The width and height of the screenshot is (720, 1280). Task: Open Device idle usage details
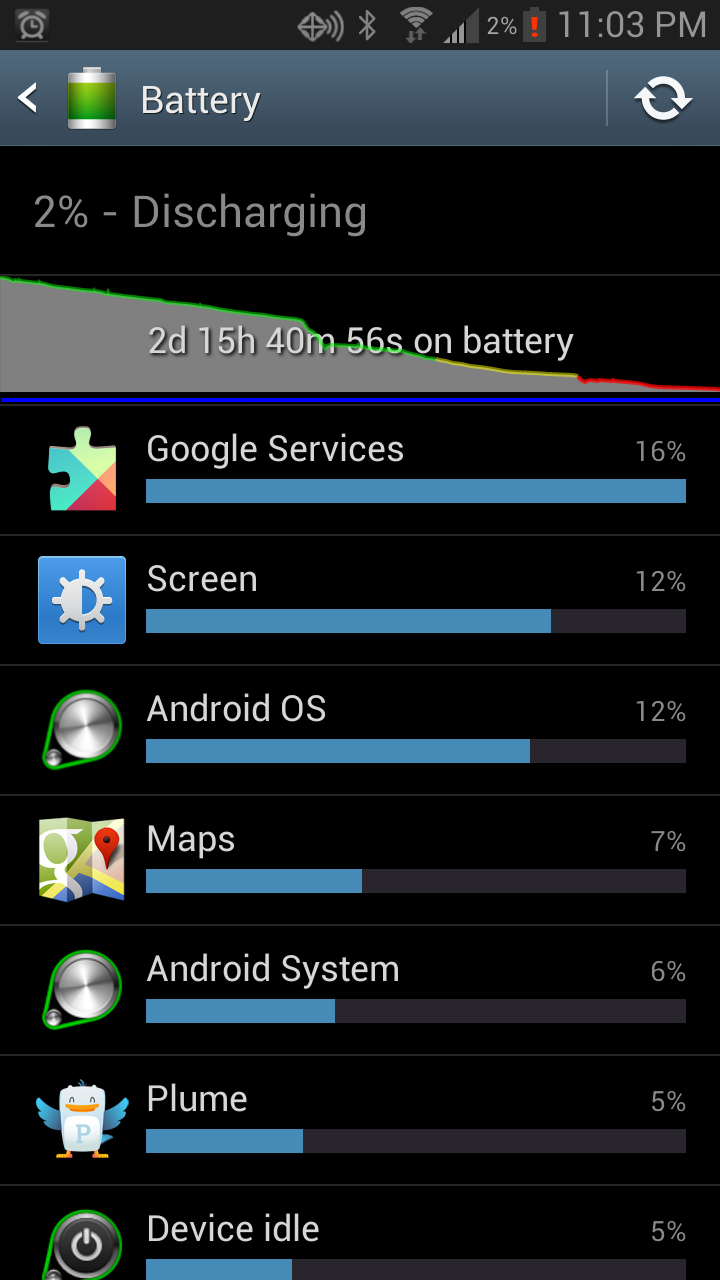point(360,1240)
